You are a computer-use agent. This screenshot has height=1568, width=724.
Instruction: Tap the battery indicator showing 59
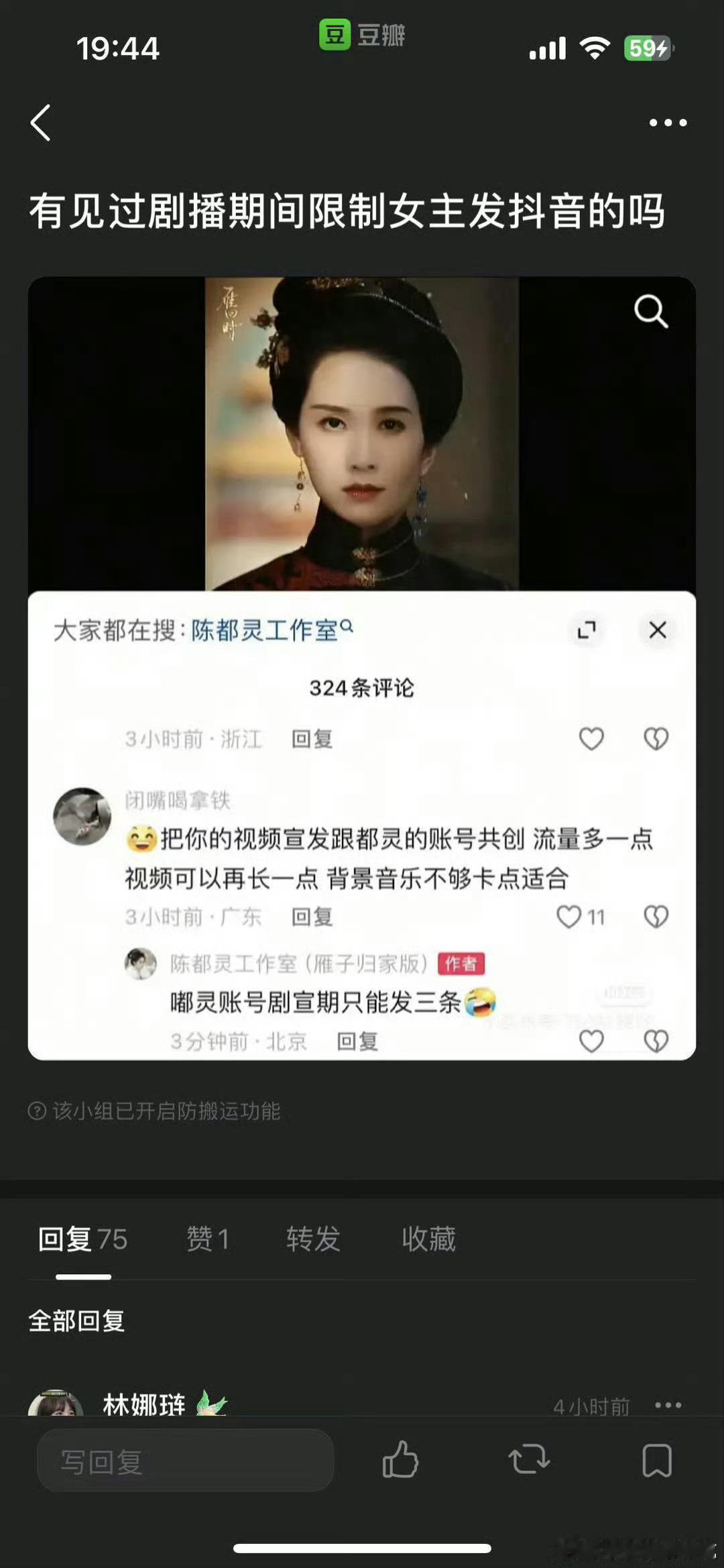645,48
